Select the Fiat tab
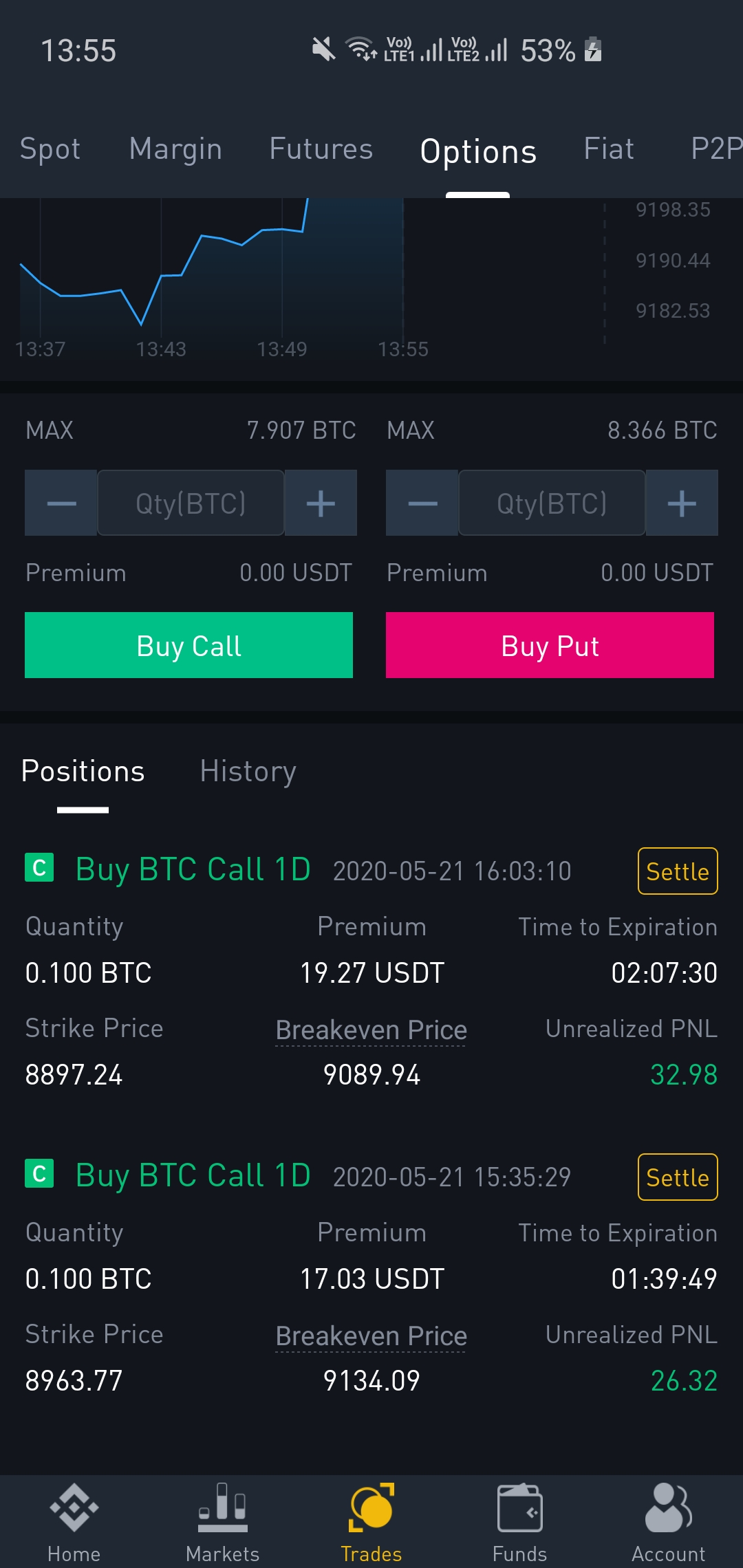 click(x=609, y=149)
